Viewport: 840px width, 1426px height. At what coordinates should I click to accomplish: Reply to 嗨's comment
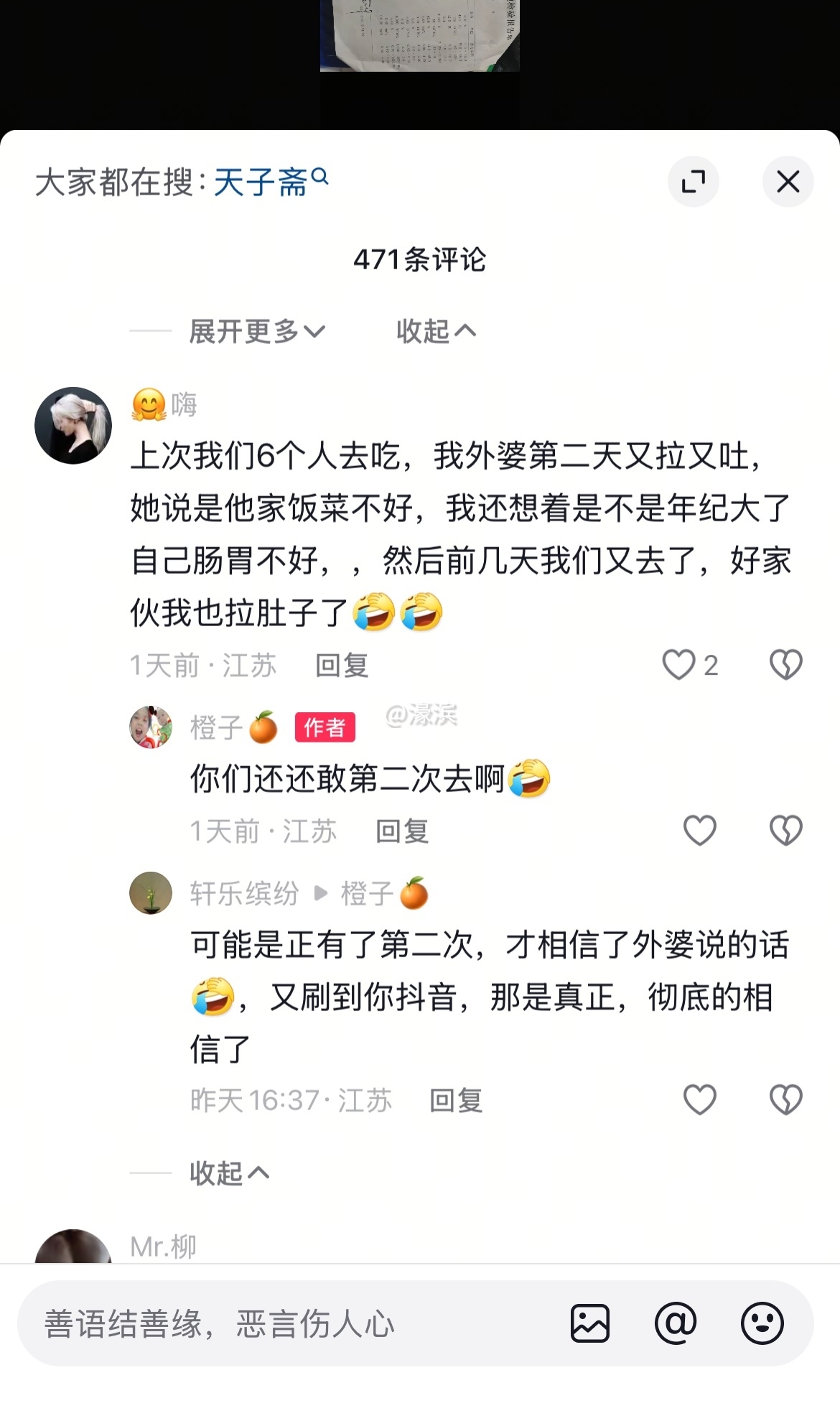coord(342,666)
